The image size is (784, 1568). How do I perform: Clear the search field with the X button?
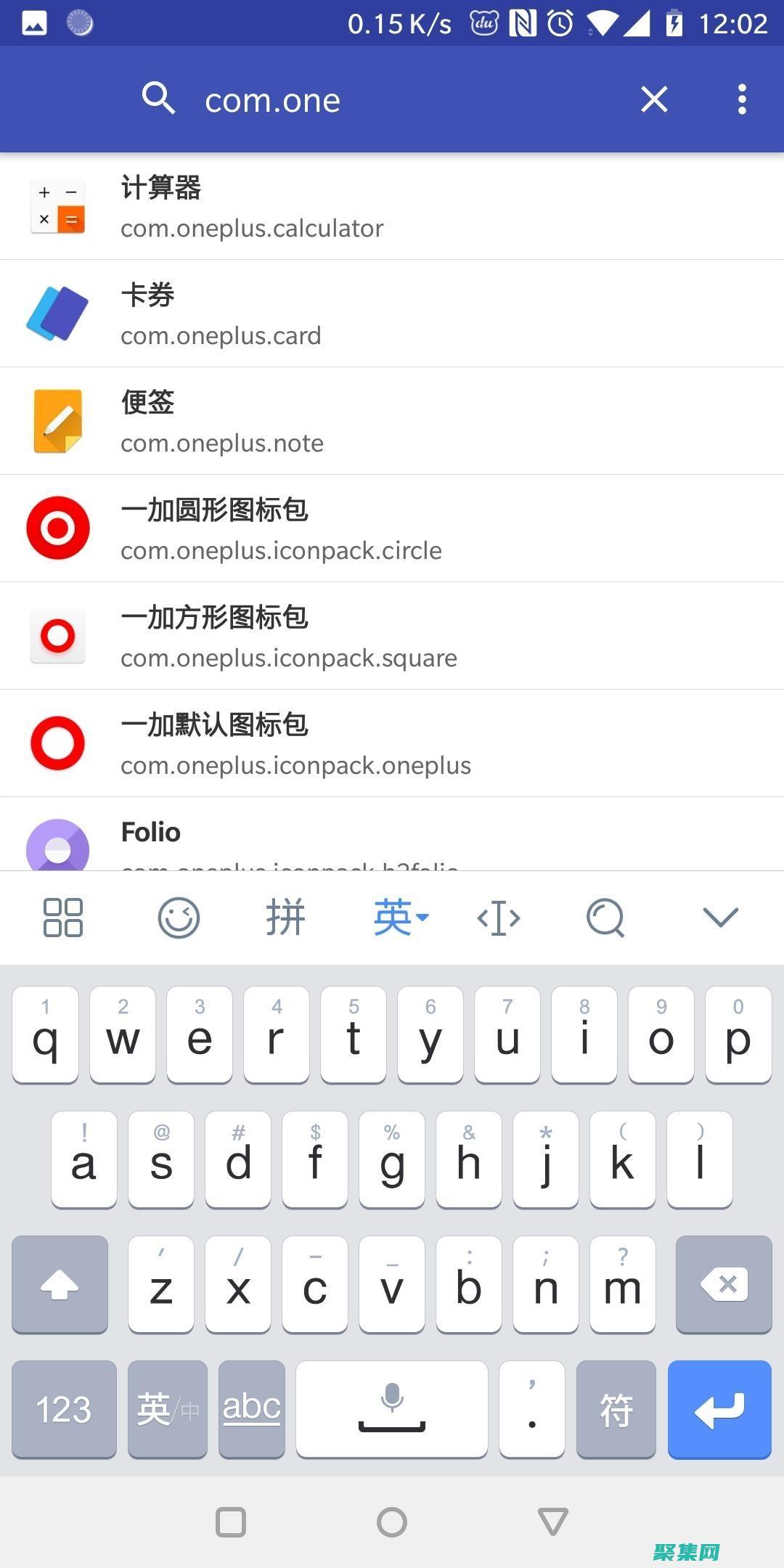(x=653, y=99)
